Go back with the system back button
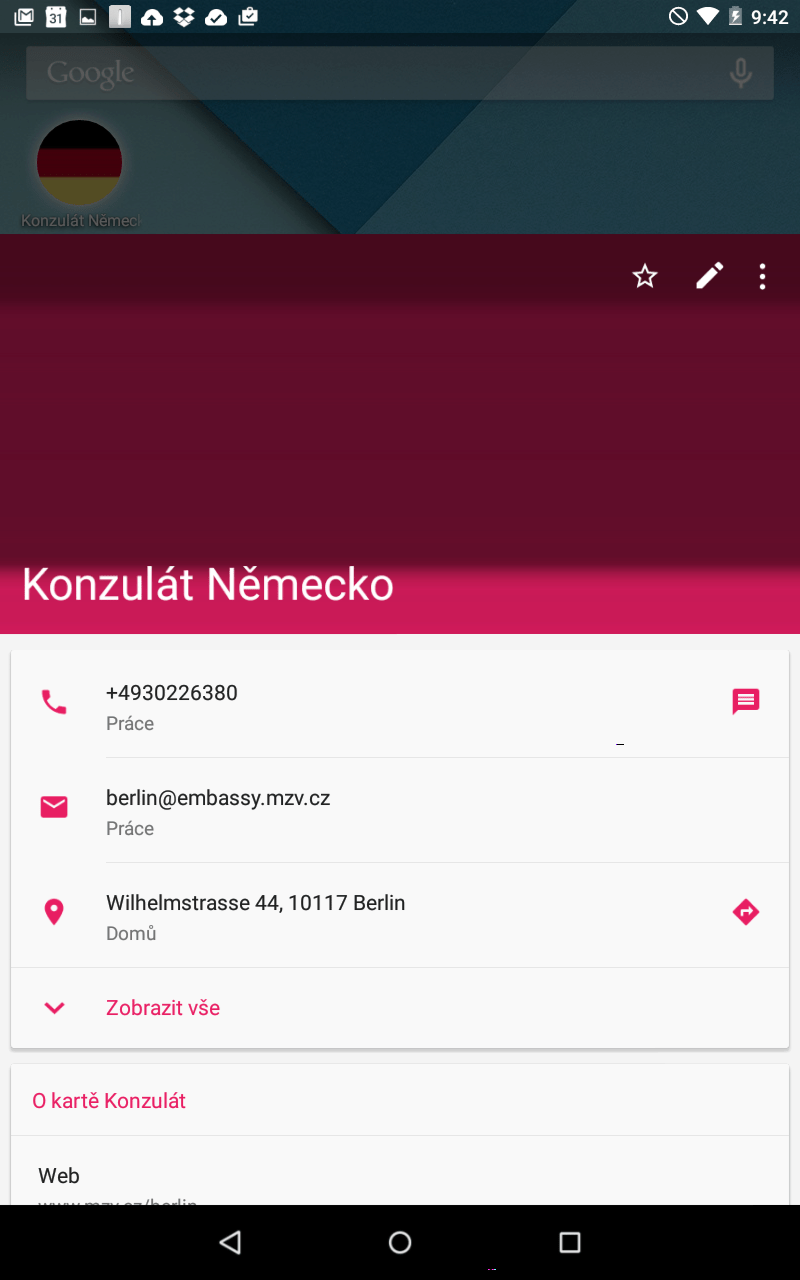This screenshot has height=1280, width=800. (x=230, y=1242)
